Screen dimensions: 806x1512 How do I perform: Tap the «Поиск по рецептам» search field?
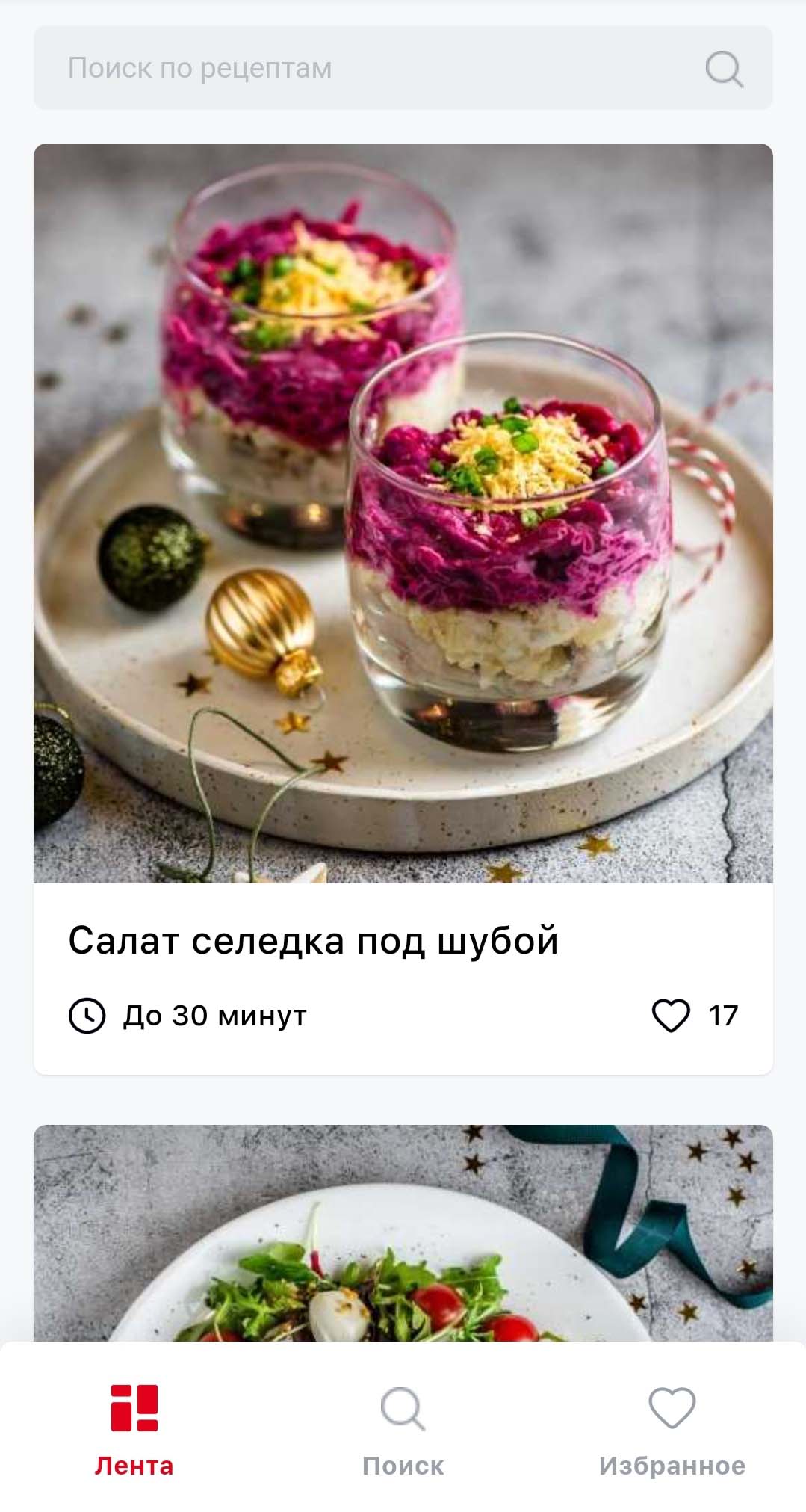pos(359,68)
